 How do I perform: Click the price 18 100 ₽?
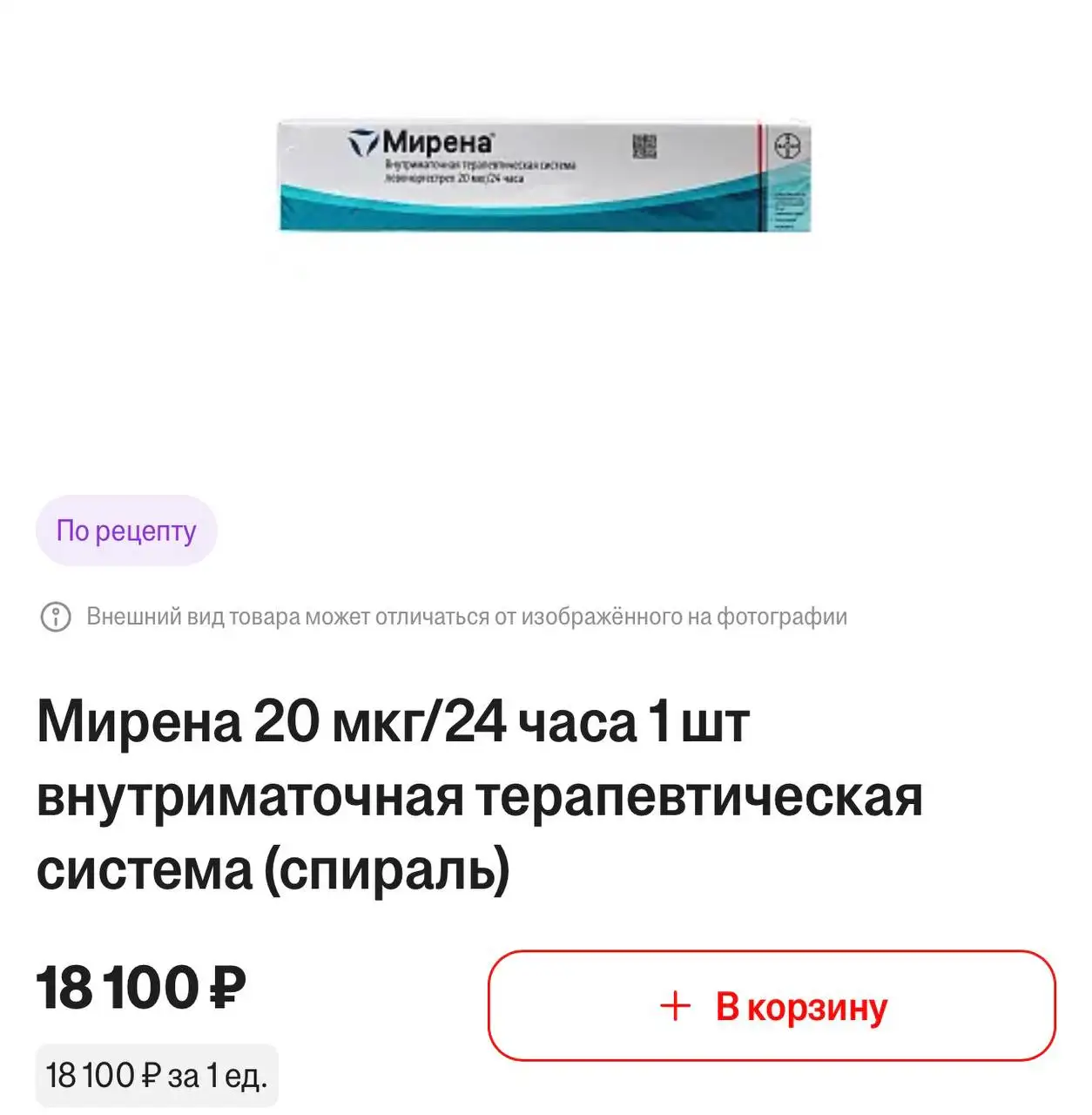(144, 987)
